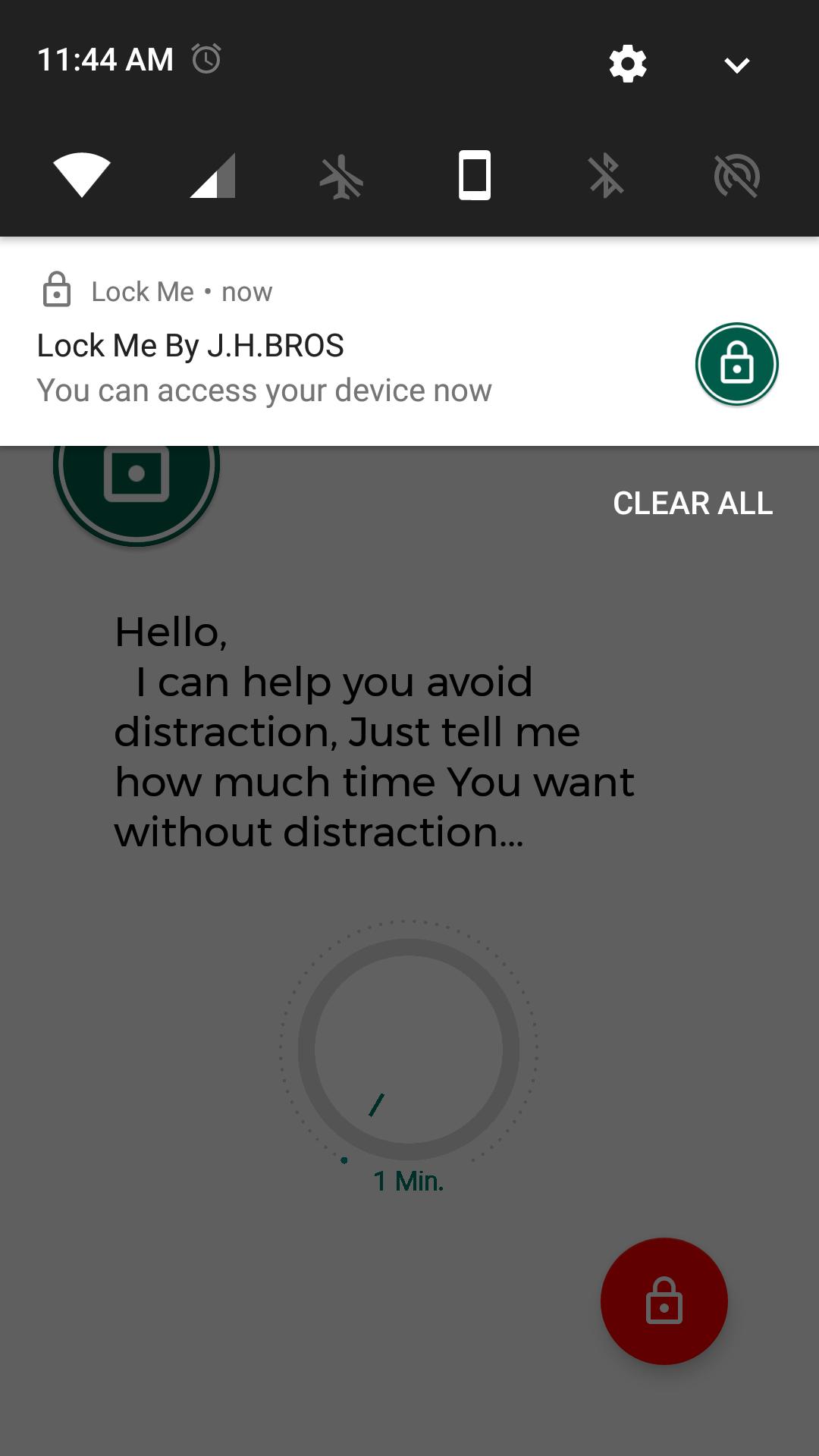Open system settings gear
819x1456 pixels.
click(628, 63)
